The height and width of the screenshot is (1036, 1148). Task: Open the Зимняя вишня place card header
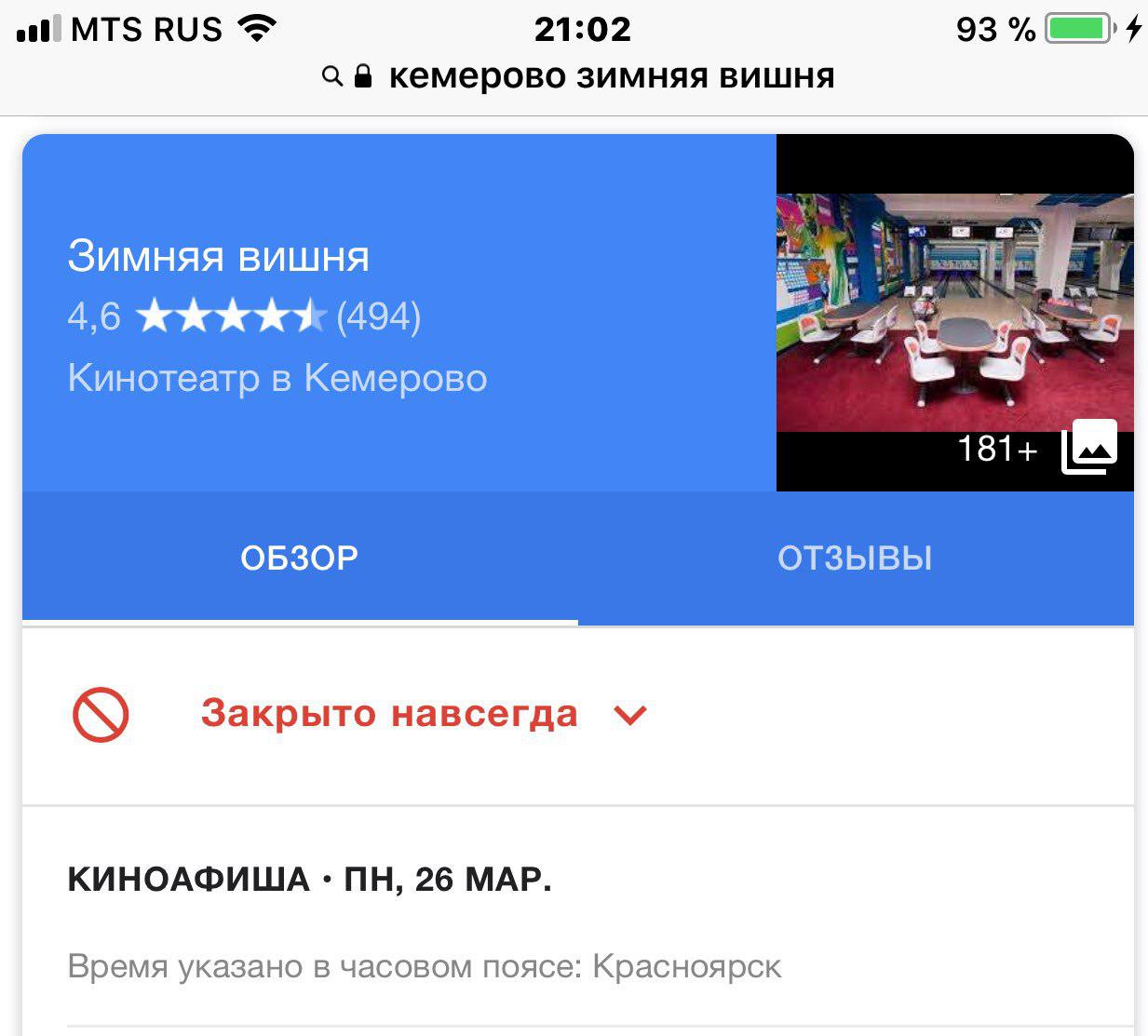point(219,257)
